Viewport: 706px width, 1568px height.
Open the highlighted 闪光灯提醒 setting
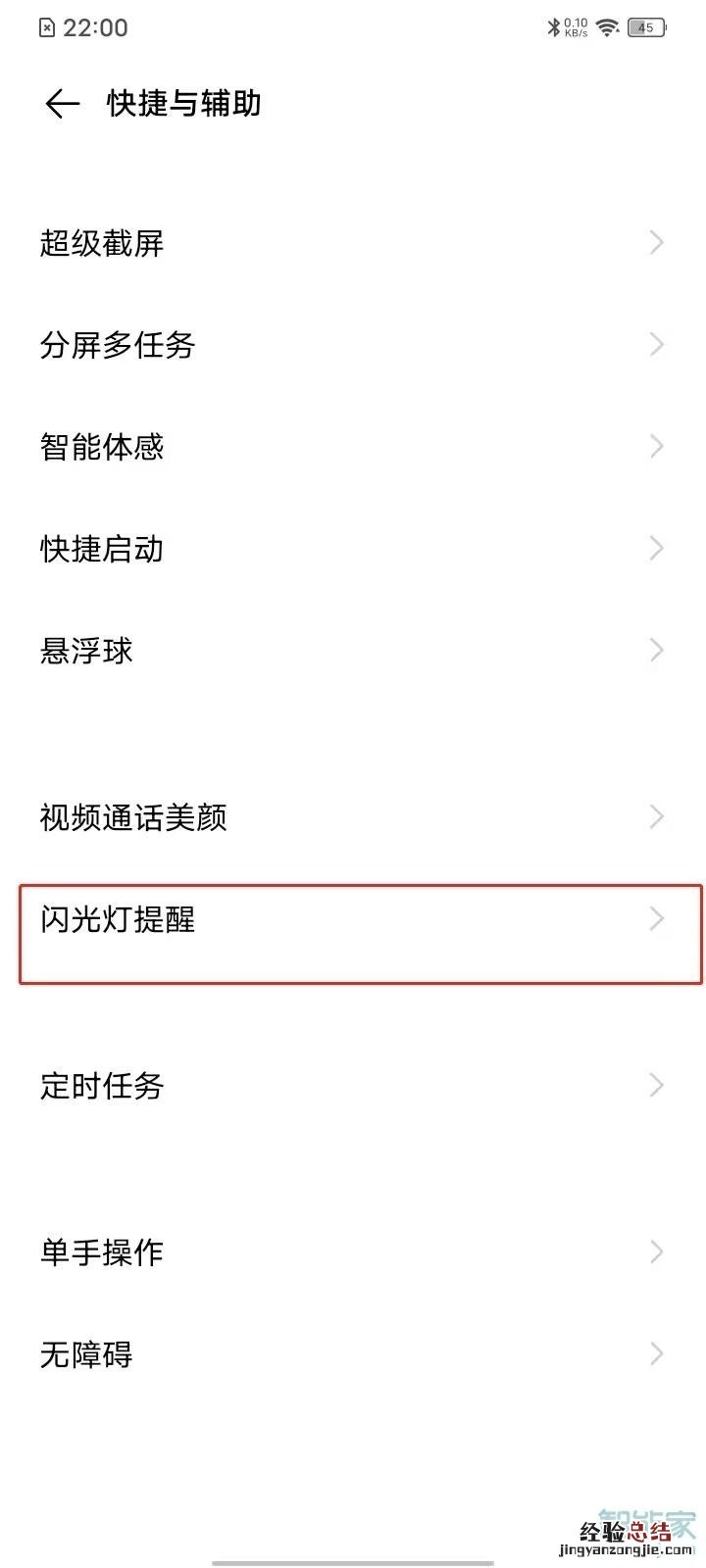(x=353, y=919)
